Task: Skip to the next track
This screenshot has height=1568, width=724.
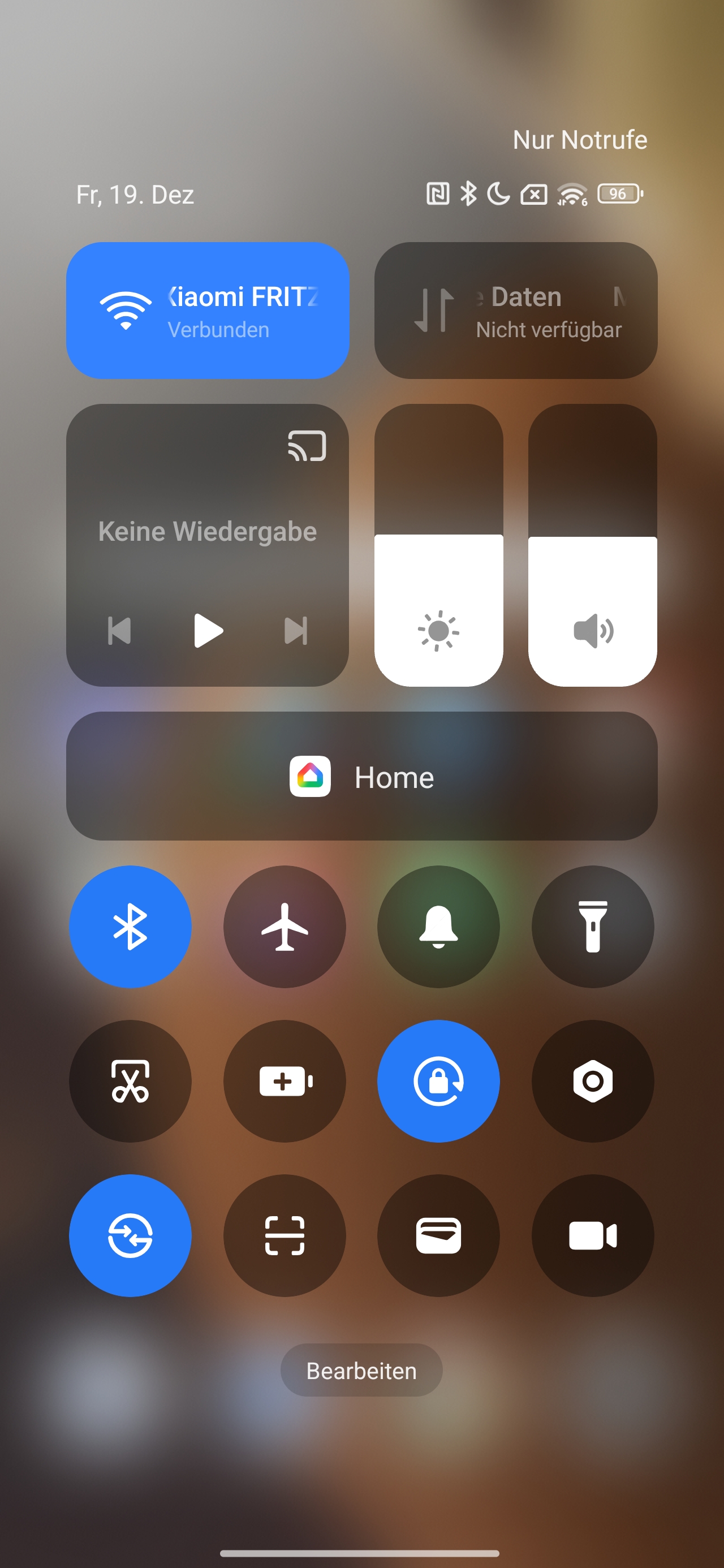Action: (x=296, y=631)
